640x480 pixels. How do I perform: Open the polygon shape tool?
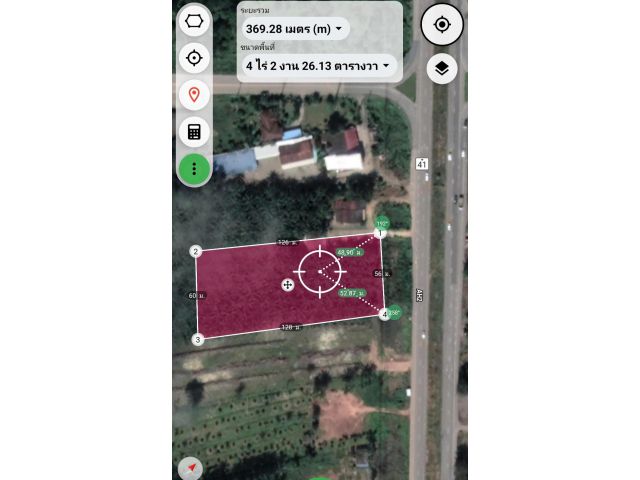[x=194, y=20]
